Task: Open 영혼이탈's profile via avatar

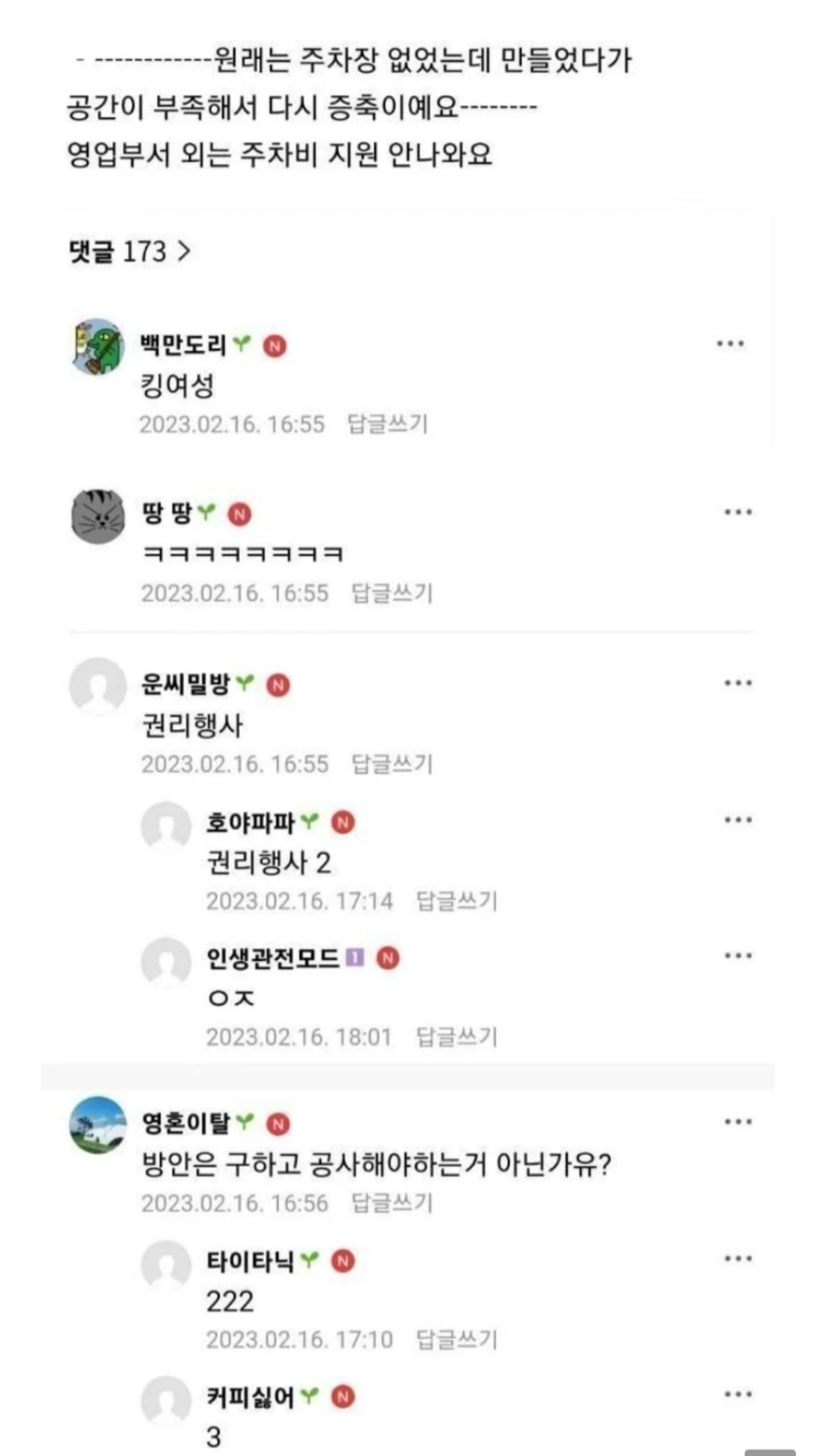Action: click(98, 1125)
